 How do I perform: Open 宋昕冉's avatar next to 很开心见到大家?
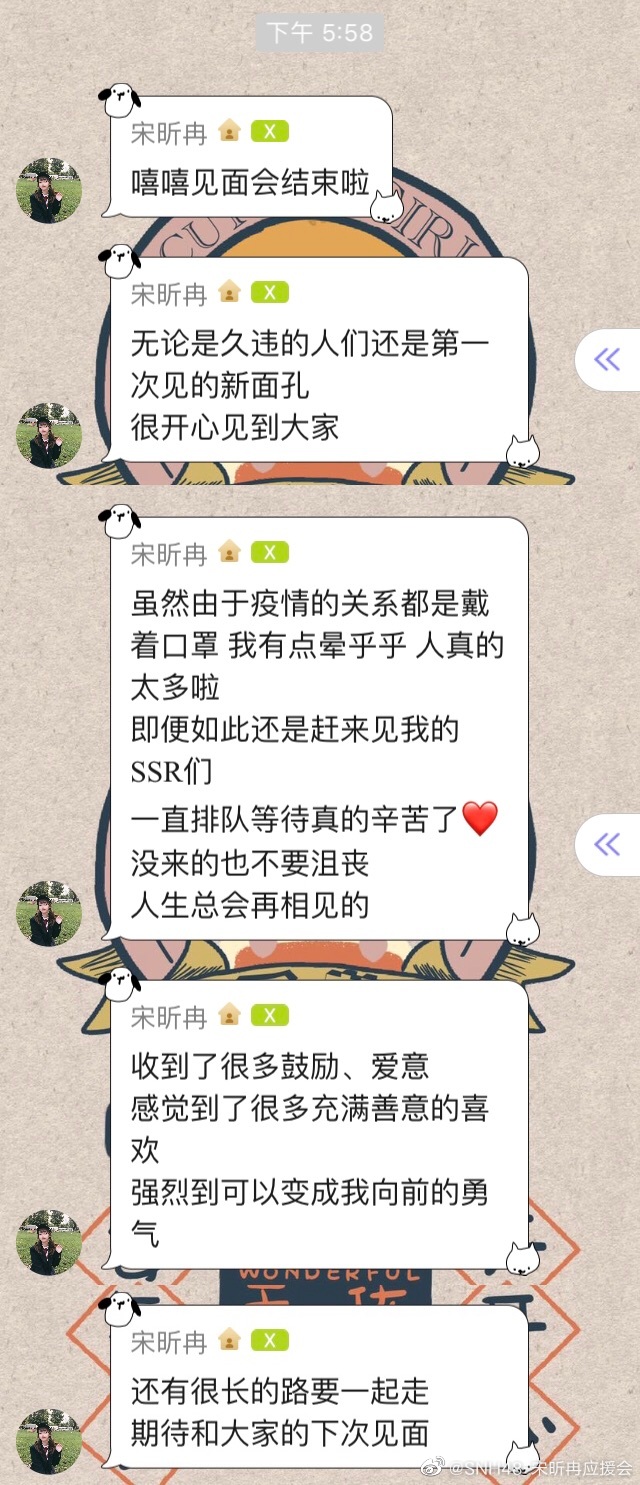[48, 436]
